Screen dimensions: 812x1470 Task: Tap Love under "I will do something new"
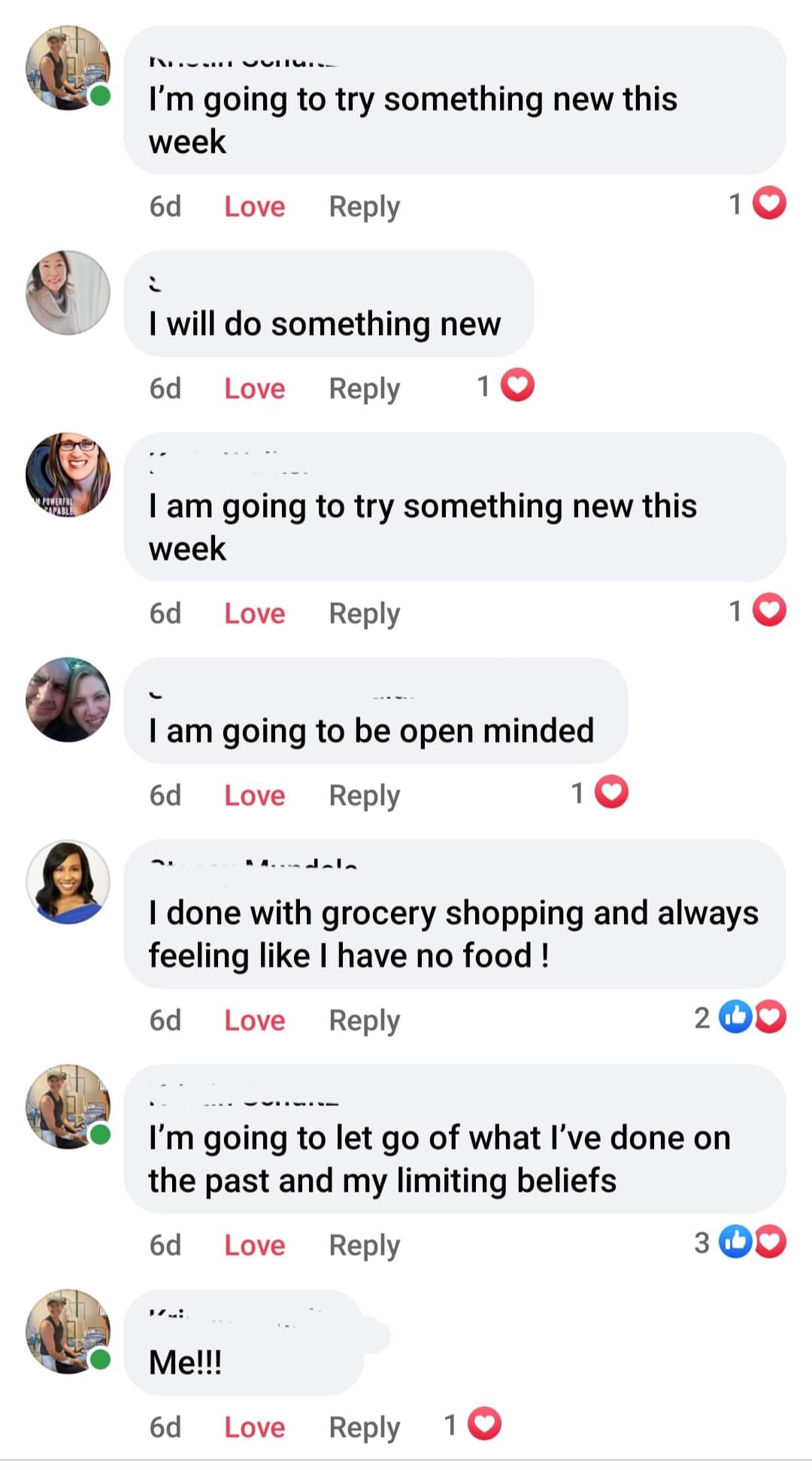[254, 389]
